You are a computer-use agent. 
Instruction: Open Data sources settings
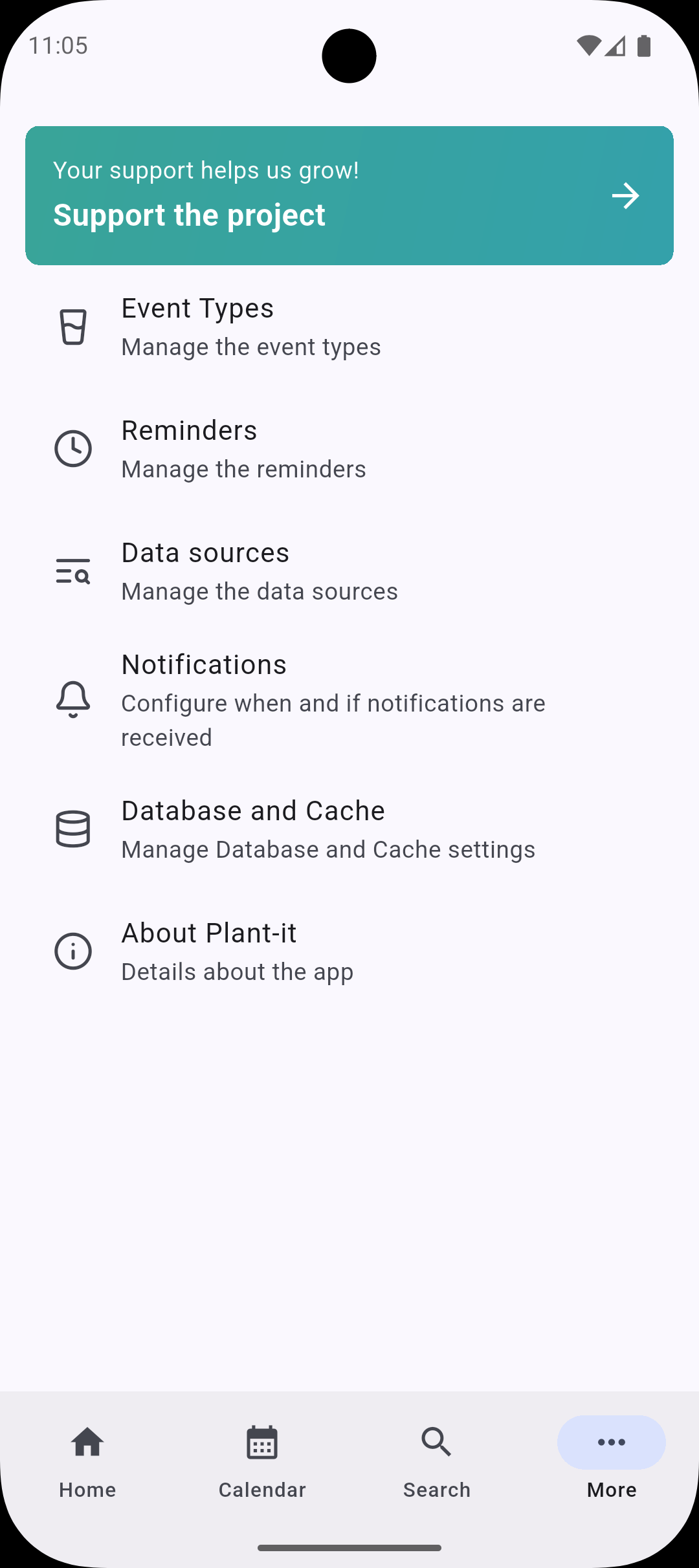click(349, 571)
